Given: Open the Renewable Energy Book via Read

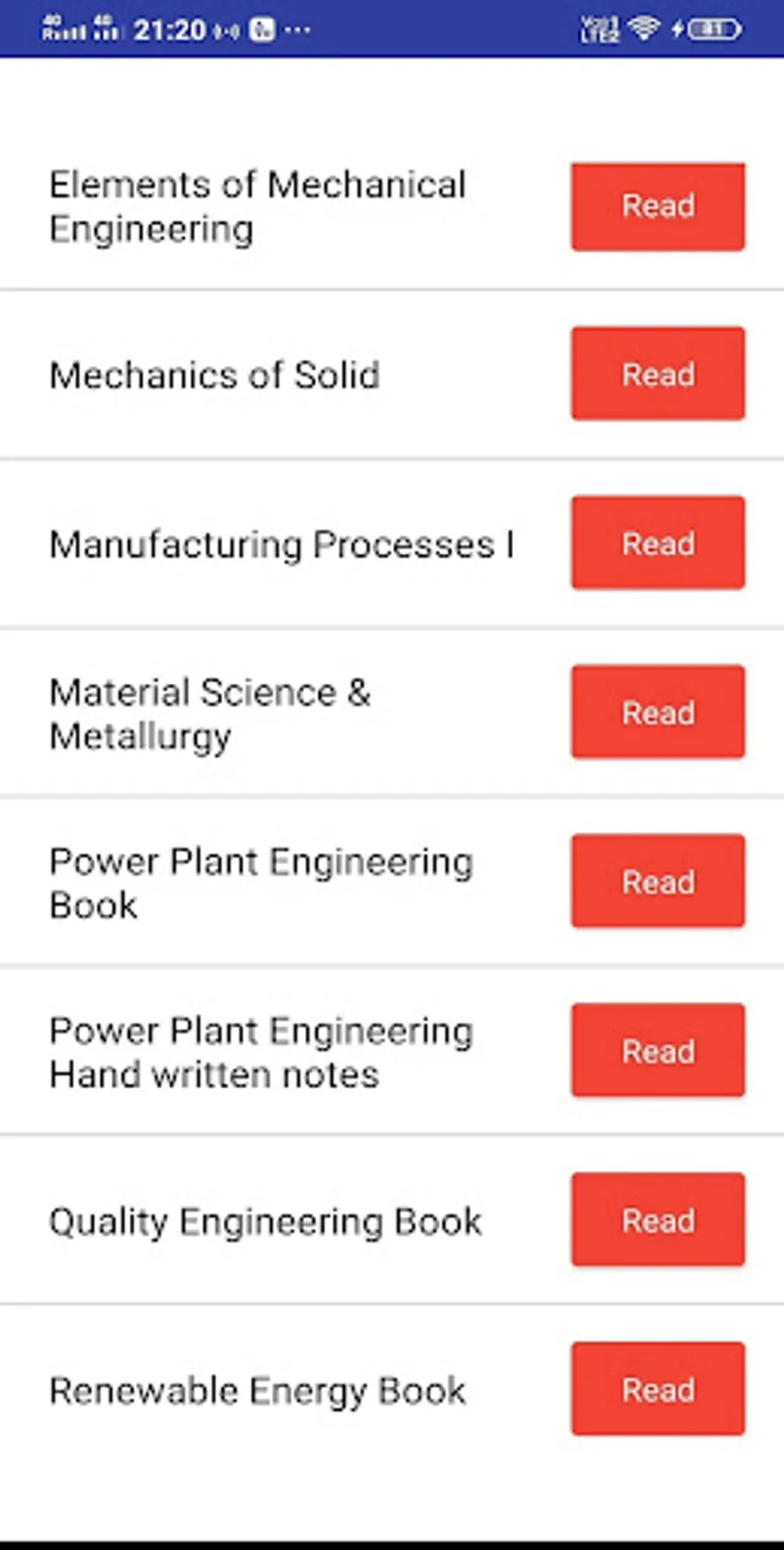Looking at the screenshot, I should pos(658,1388).
